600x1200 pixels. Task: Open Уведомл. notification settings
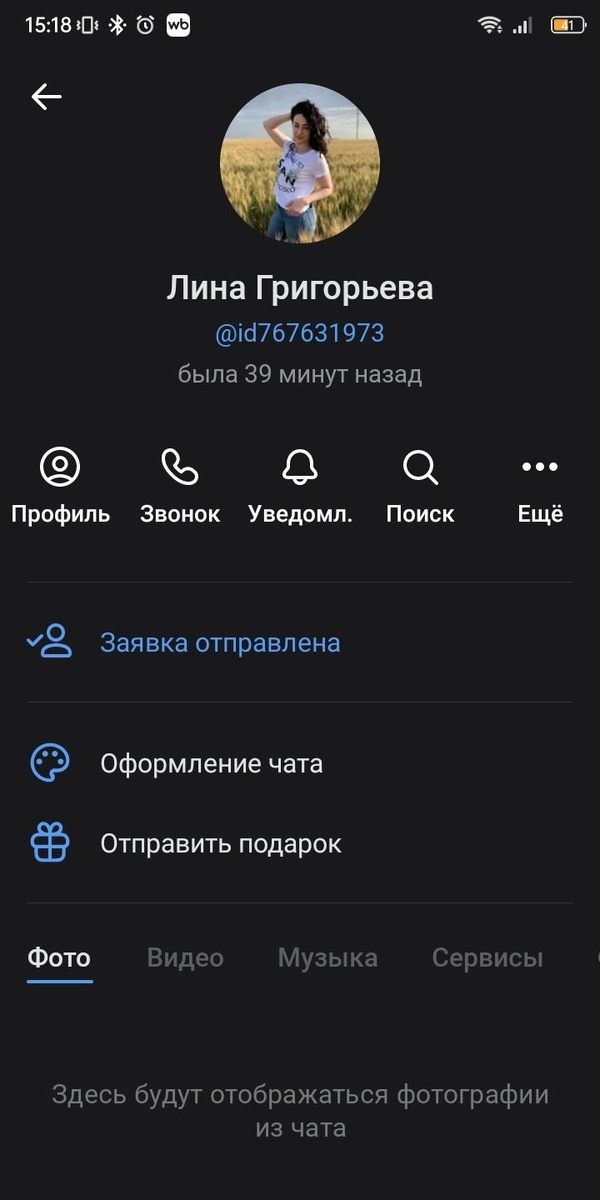(300, 487)
